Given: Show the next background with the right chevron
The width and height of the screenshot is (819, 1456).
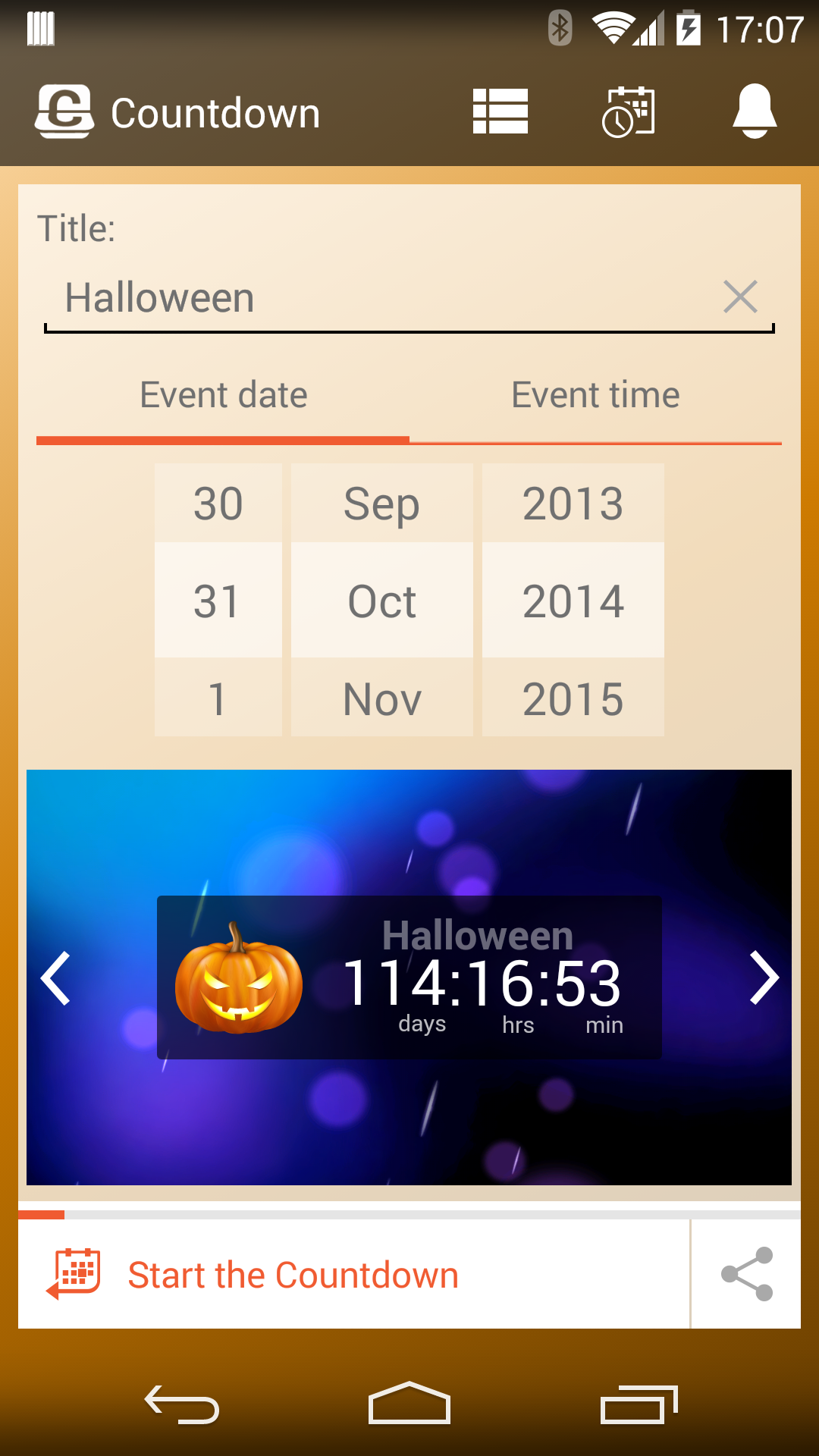Looking at the screenshot, I should tap(764, 978).
